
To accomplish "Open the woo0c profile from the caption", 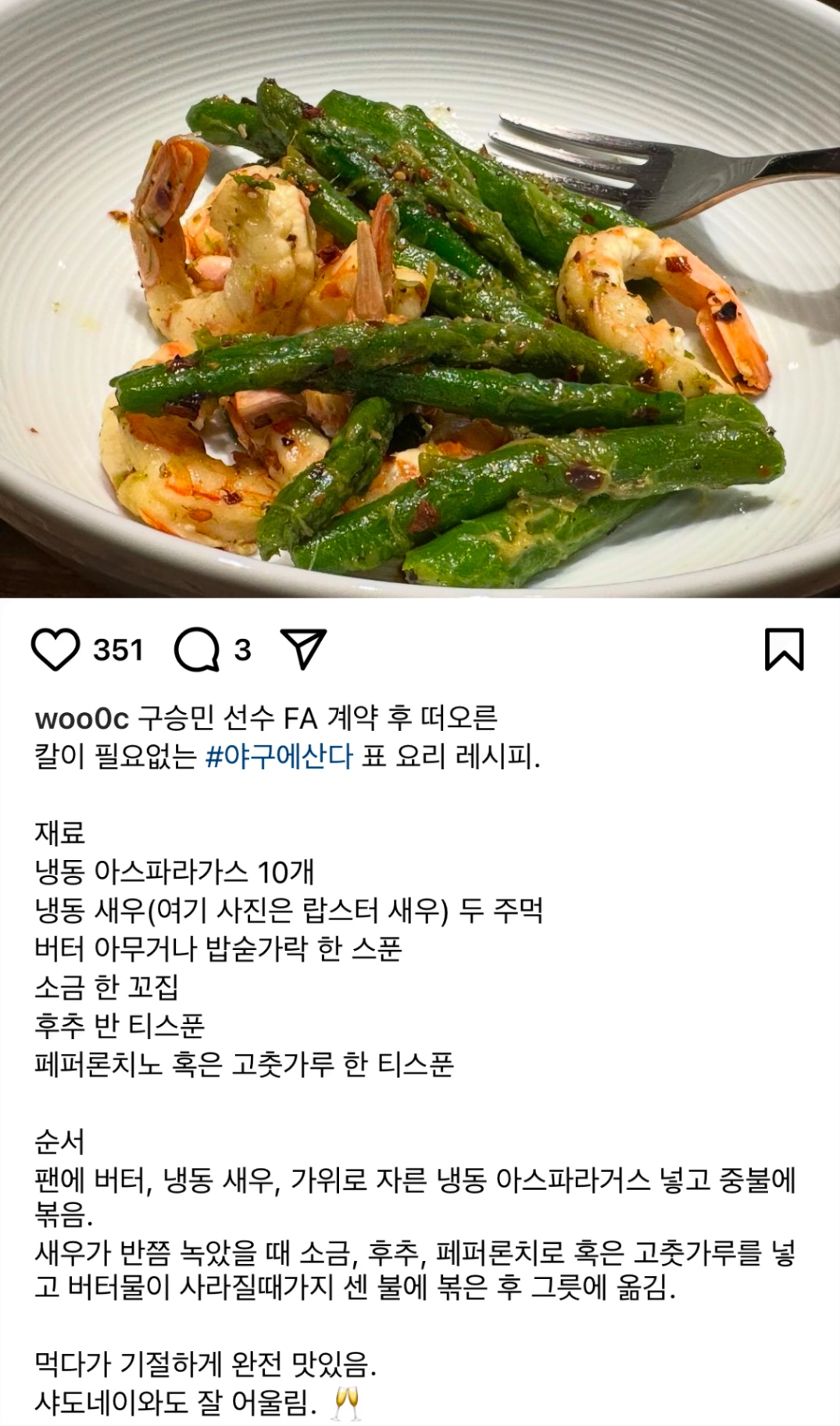I will (x=81, y=718).
